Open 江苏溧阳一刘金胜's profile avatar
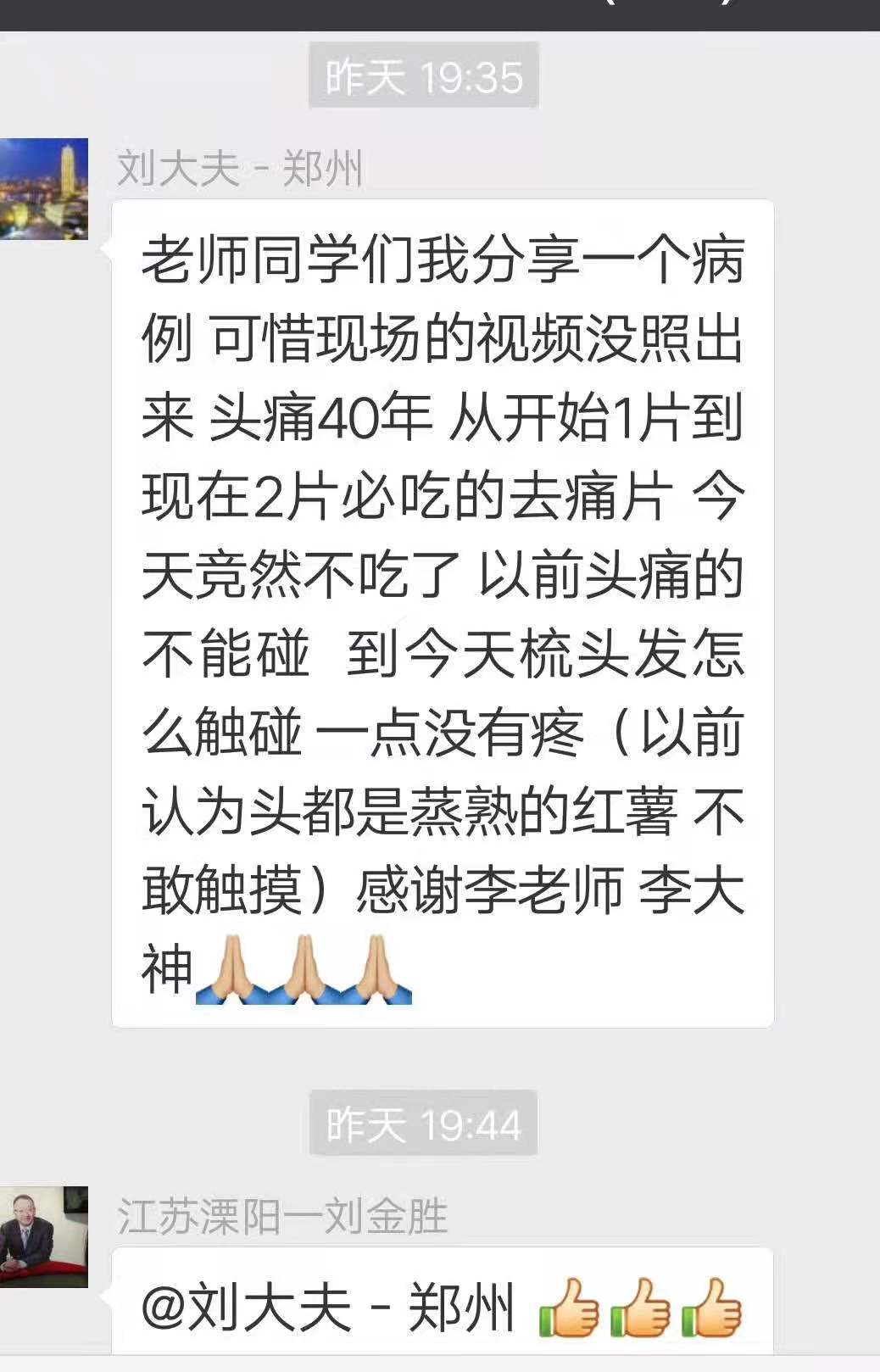This screenshot has height=1372, width=880. pyautogui.click(x=44, y=1237)
